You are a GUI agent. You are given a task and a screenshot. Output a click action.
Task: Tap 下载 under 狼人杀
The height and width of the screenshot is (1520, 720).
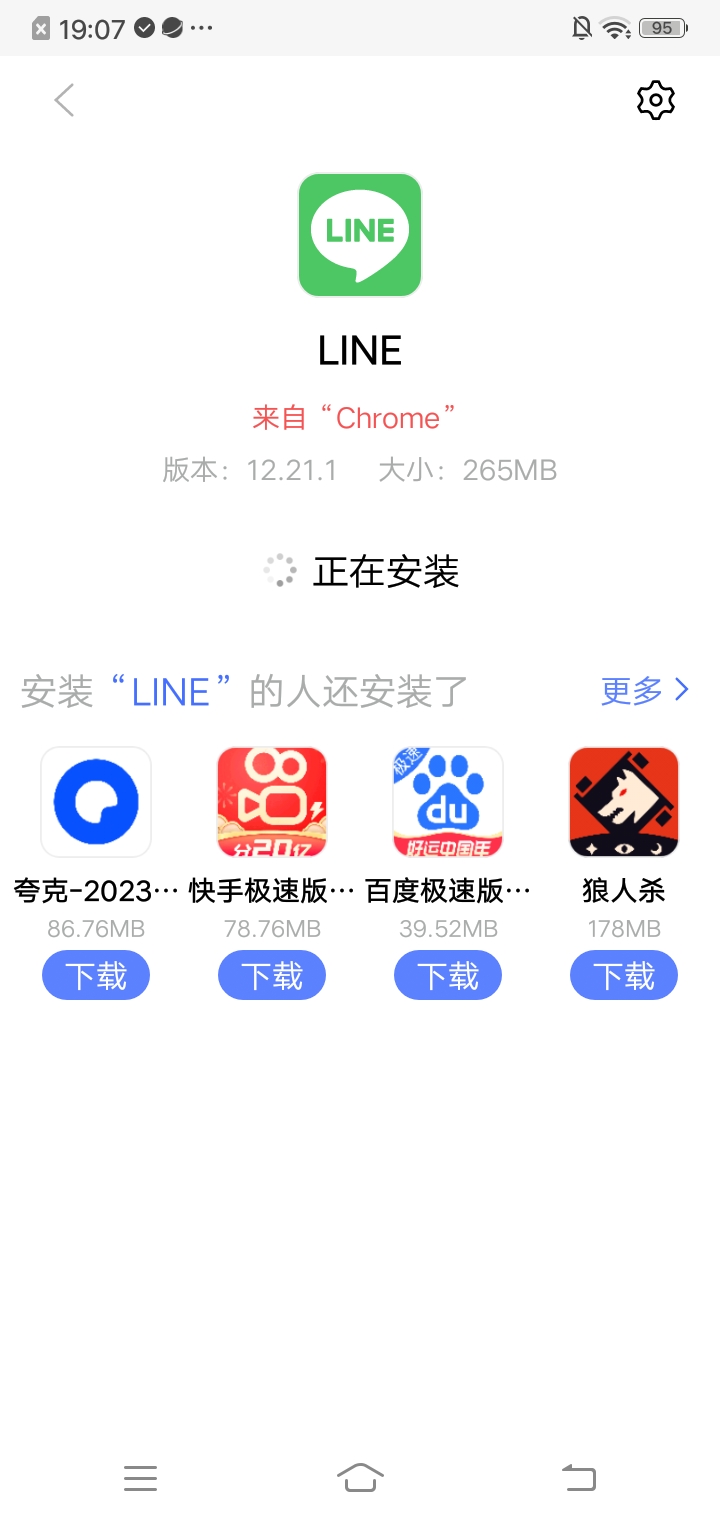click(623, 975)
